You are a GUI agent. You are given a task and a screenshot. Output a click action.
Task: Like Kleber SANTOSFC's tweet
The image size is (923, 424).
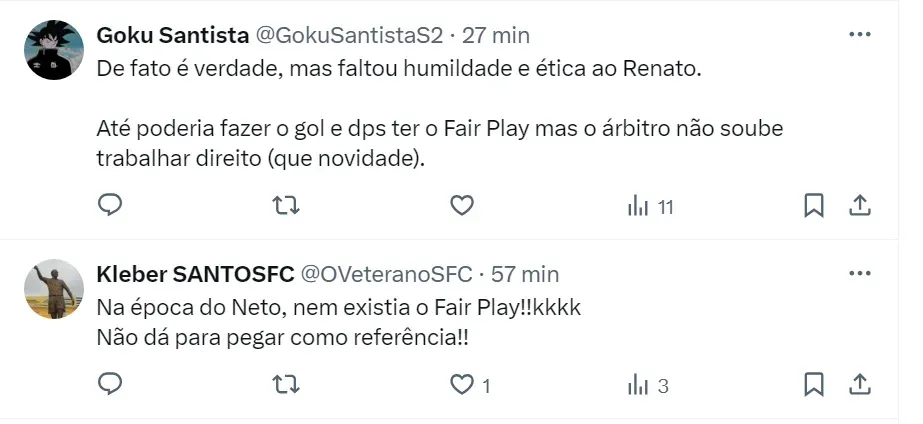(461, 384)
